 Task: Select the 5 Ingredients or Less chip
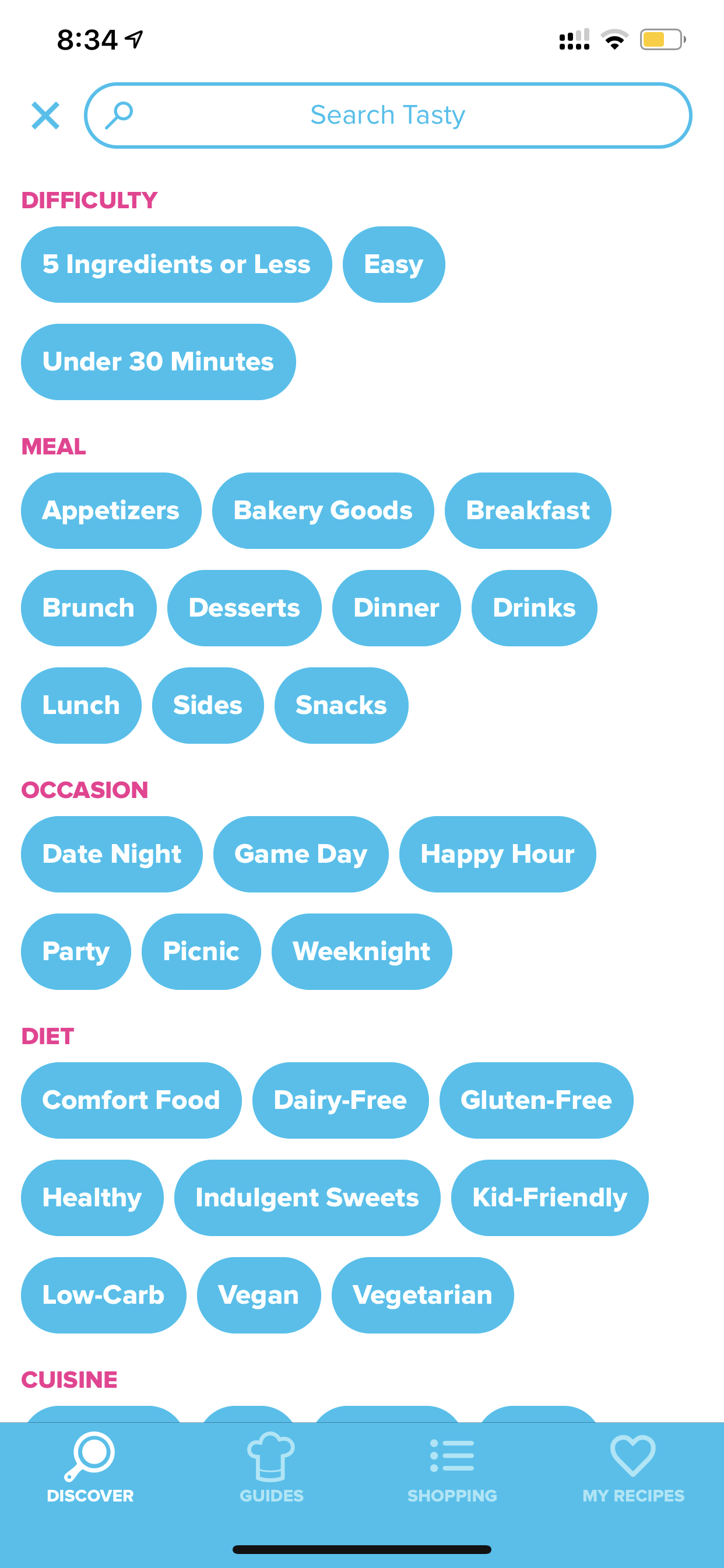[177, 264]
